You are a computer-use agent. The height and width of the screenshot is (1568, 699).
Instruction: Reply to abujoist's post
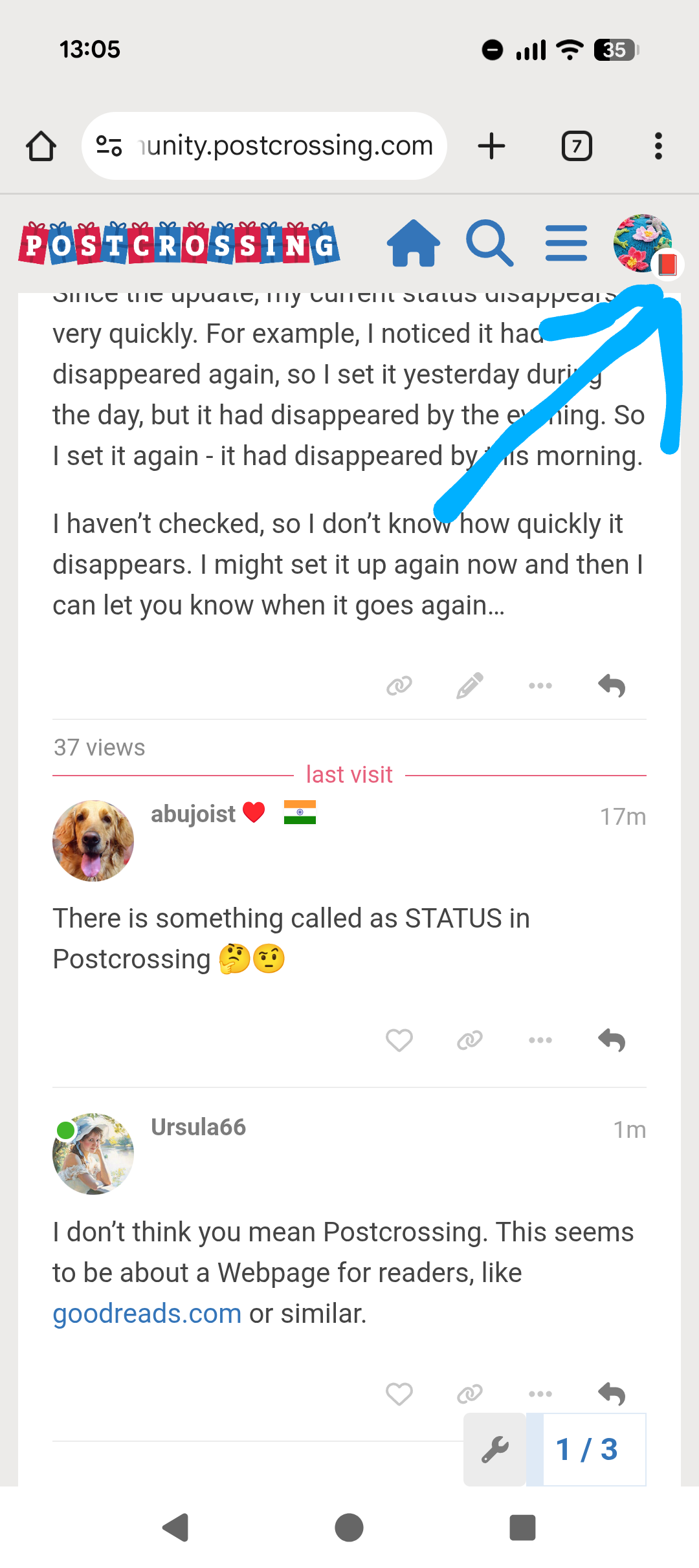point(612,1040)
